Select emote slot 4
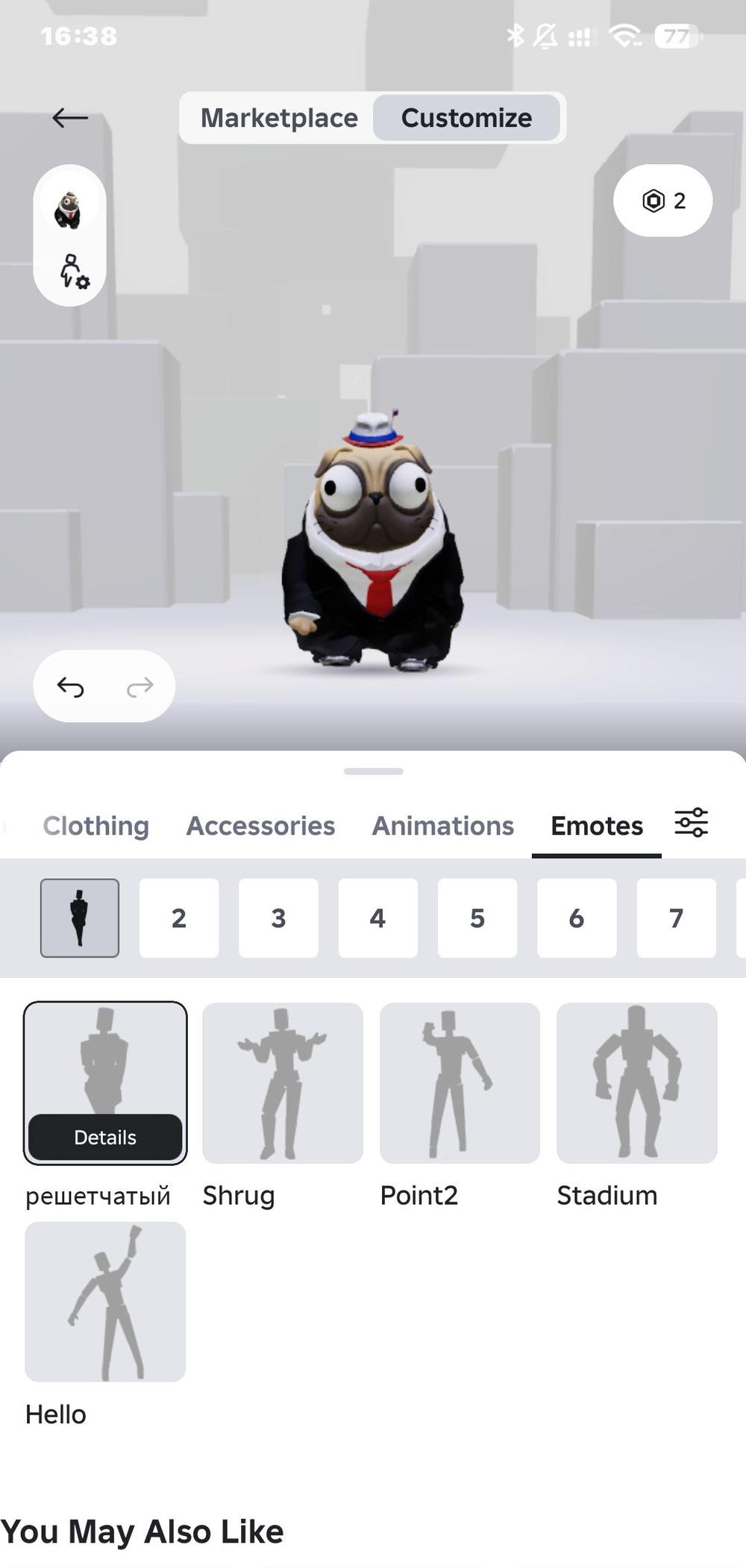This screenshot has height=1568, width=746. tap(377, 918)
